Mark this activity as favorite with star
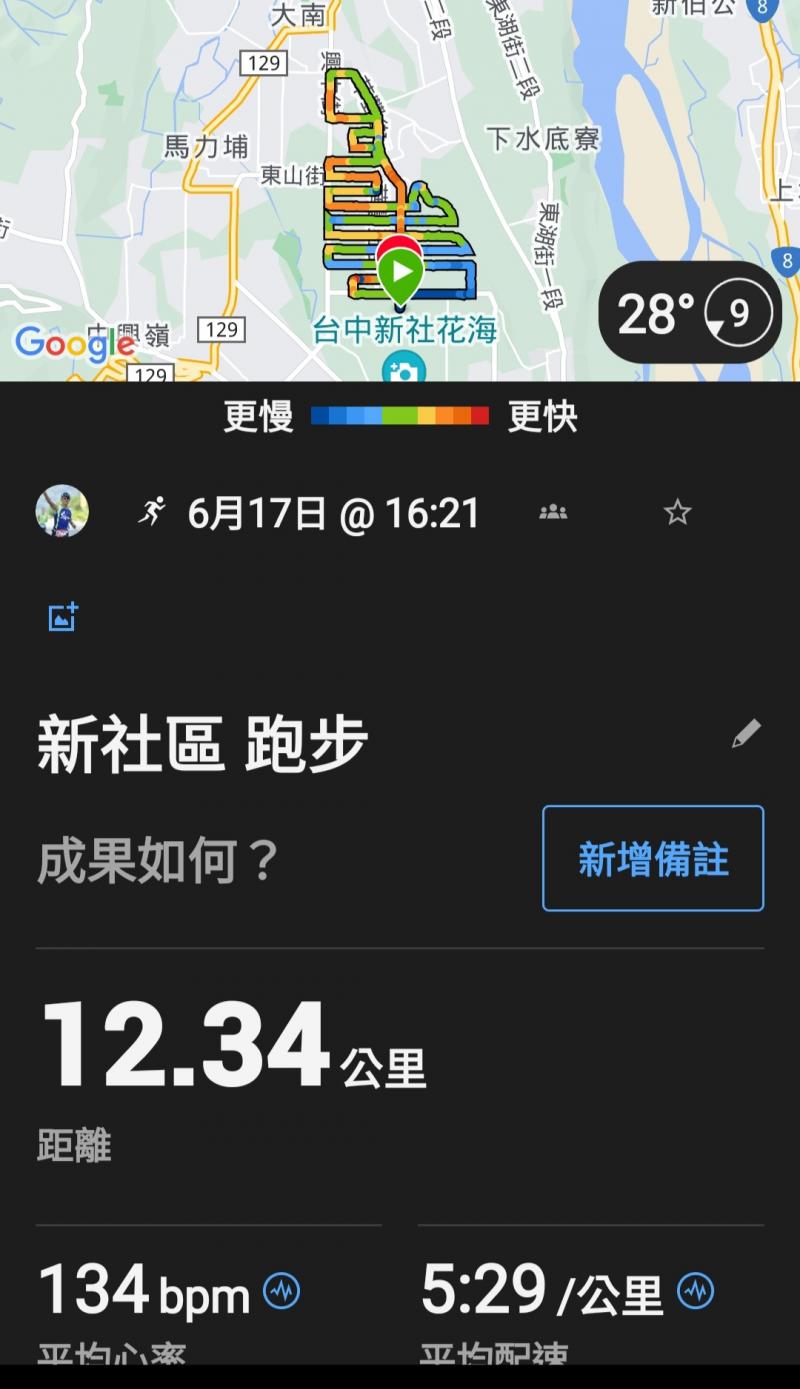This screenshot has width=800, height=1389. pyautogui.click(x=677, y=513)
